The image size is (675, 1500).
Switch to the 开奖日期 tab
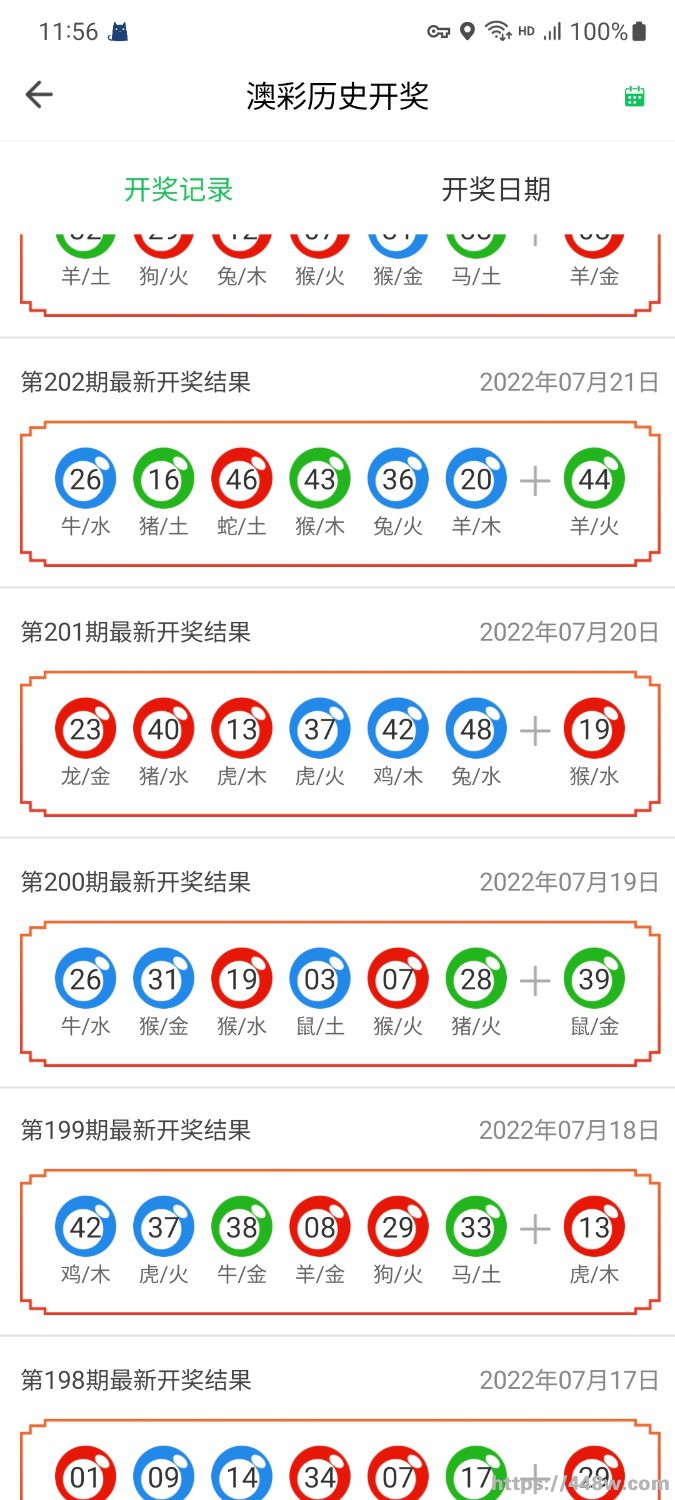496,189
